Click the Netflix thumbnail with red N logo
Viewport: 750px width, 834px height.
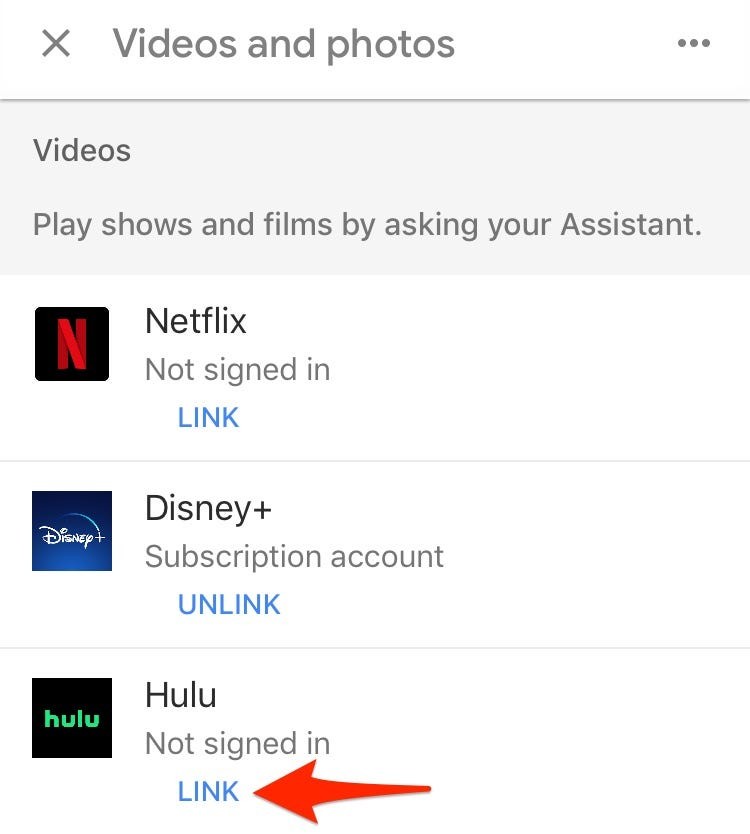[72, 342]
